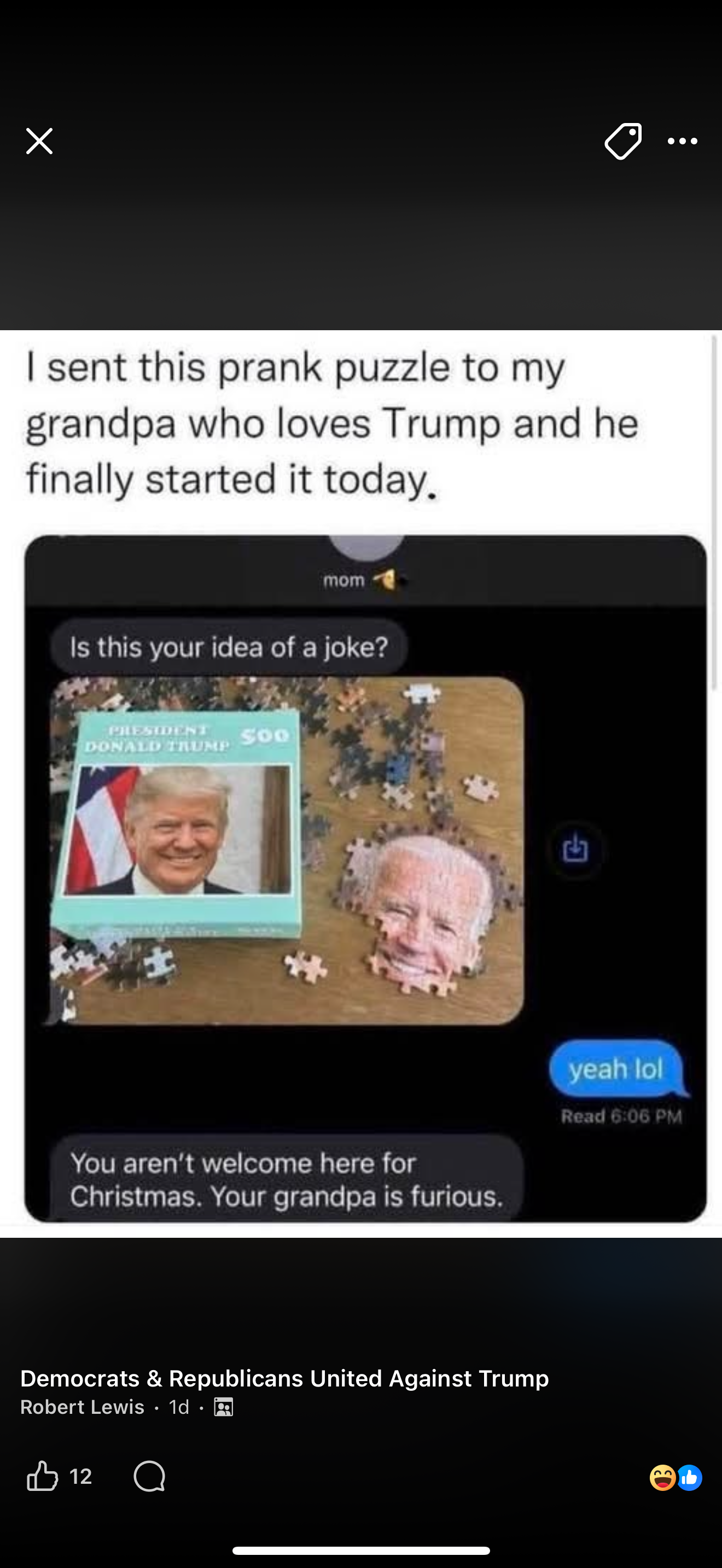The height and width of the screenshot is (1568, 722).
Task: Close the photo viewer
Action: click(39, 141)
